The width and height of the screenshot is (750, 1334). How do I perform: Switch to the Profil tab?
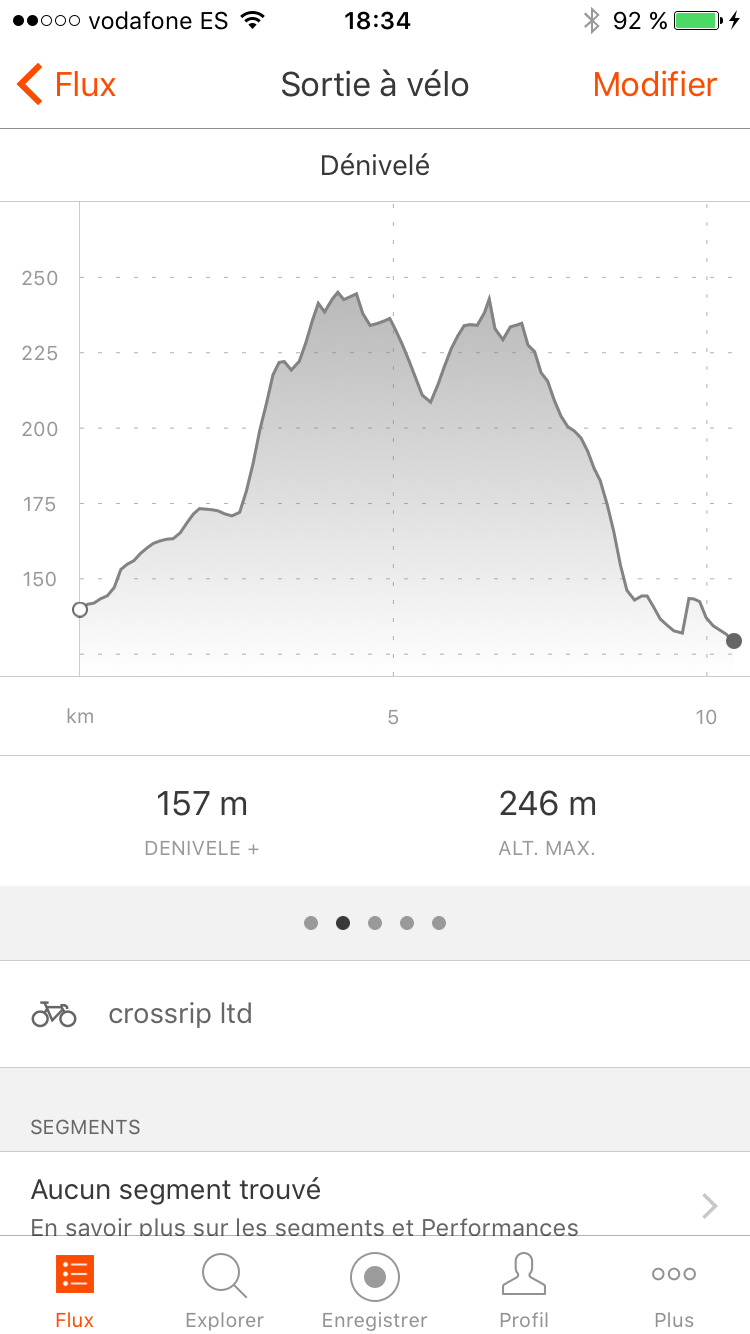tap(524, 1290)
